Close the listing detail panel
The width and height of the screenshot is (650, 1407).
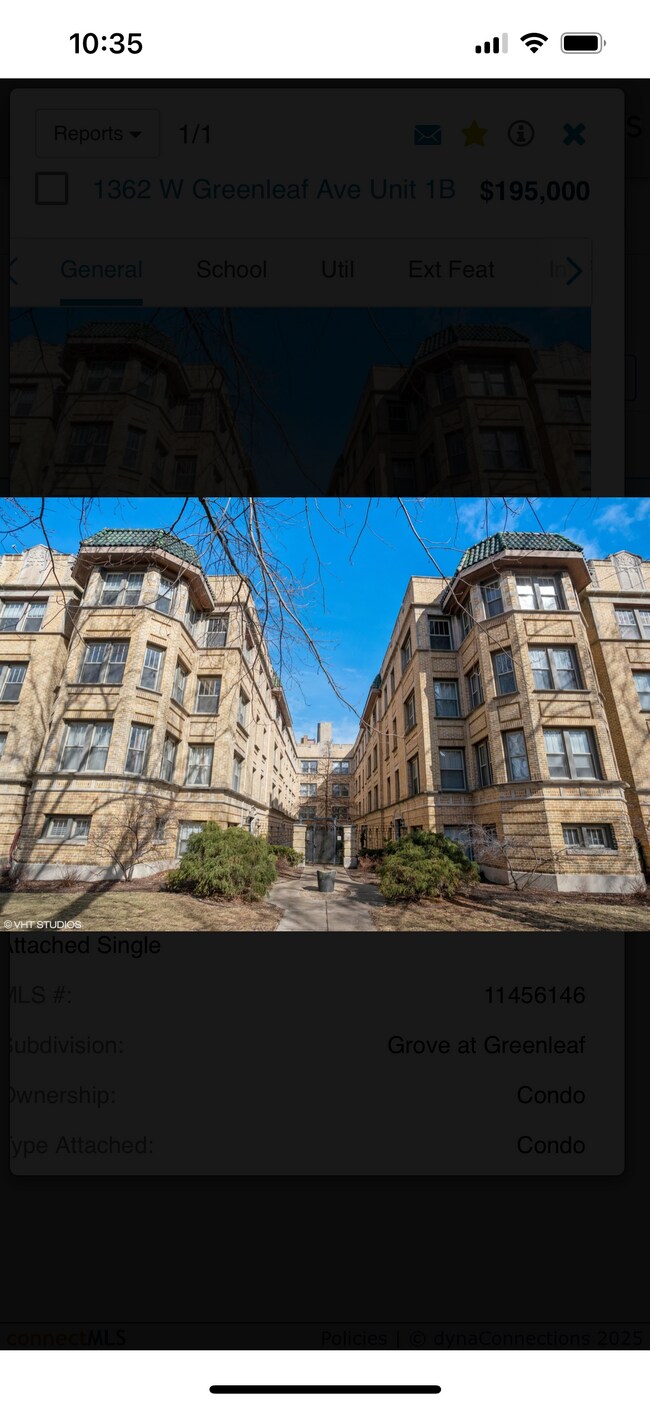coord(574,134)
